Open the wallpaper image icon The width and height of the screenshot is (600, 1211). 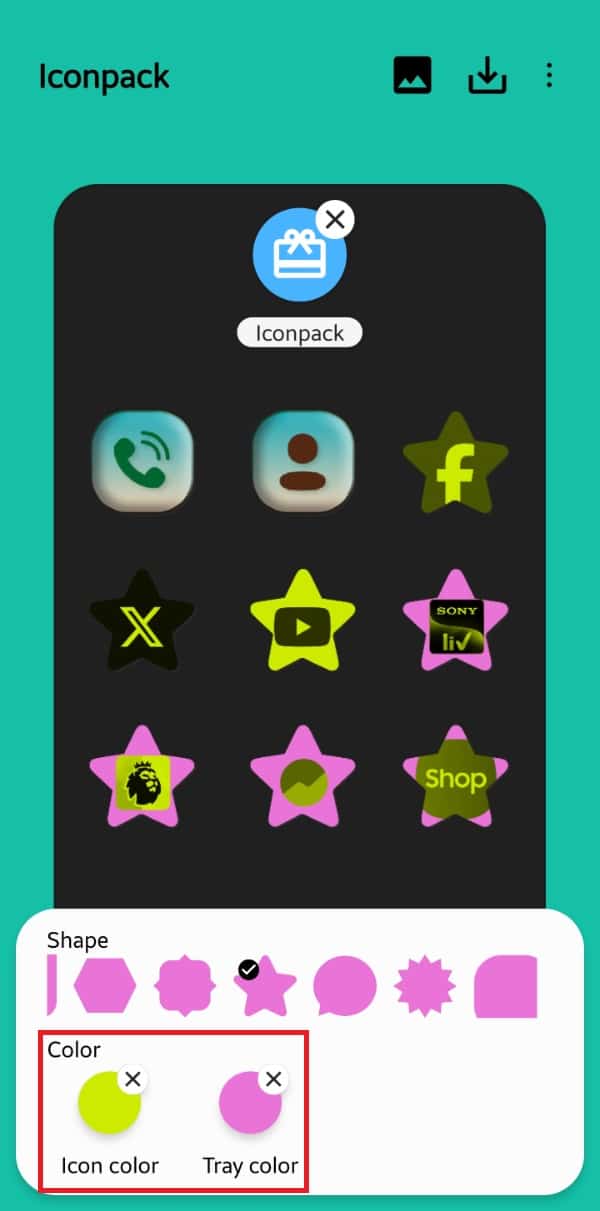coord(412,76)
